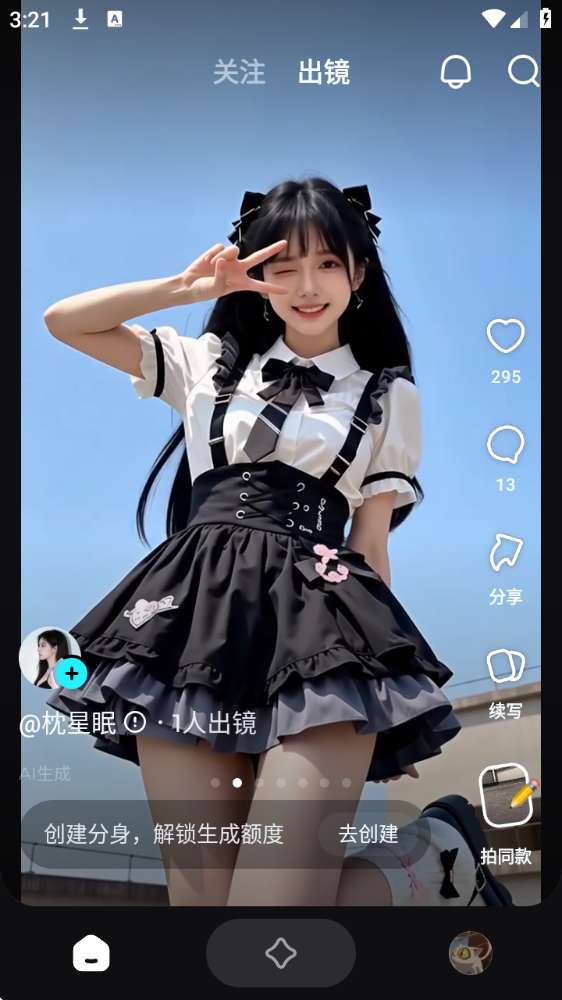The image size is (562, 1000).
Task: Open the comments bubble icon
Action: coord(506,445)
